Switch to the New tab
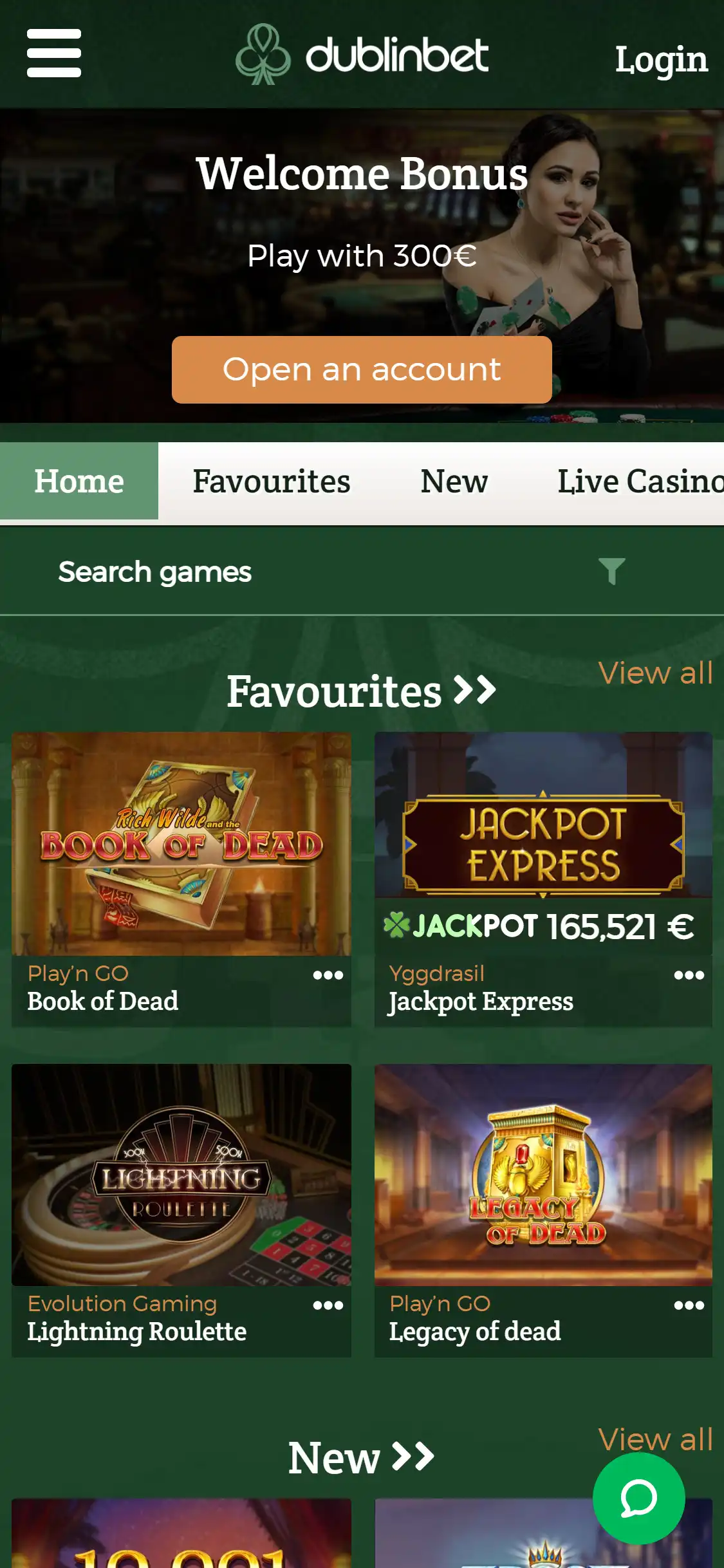Screen dimensions: 724x1568 click(454, 481)
